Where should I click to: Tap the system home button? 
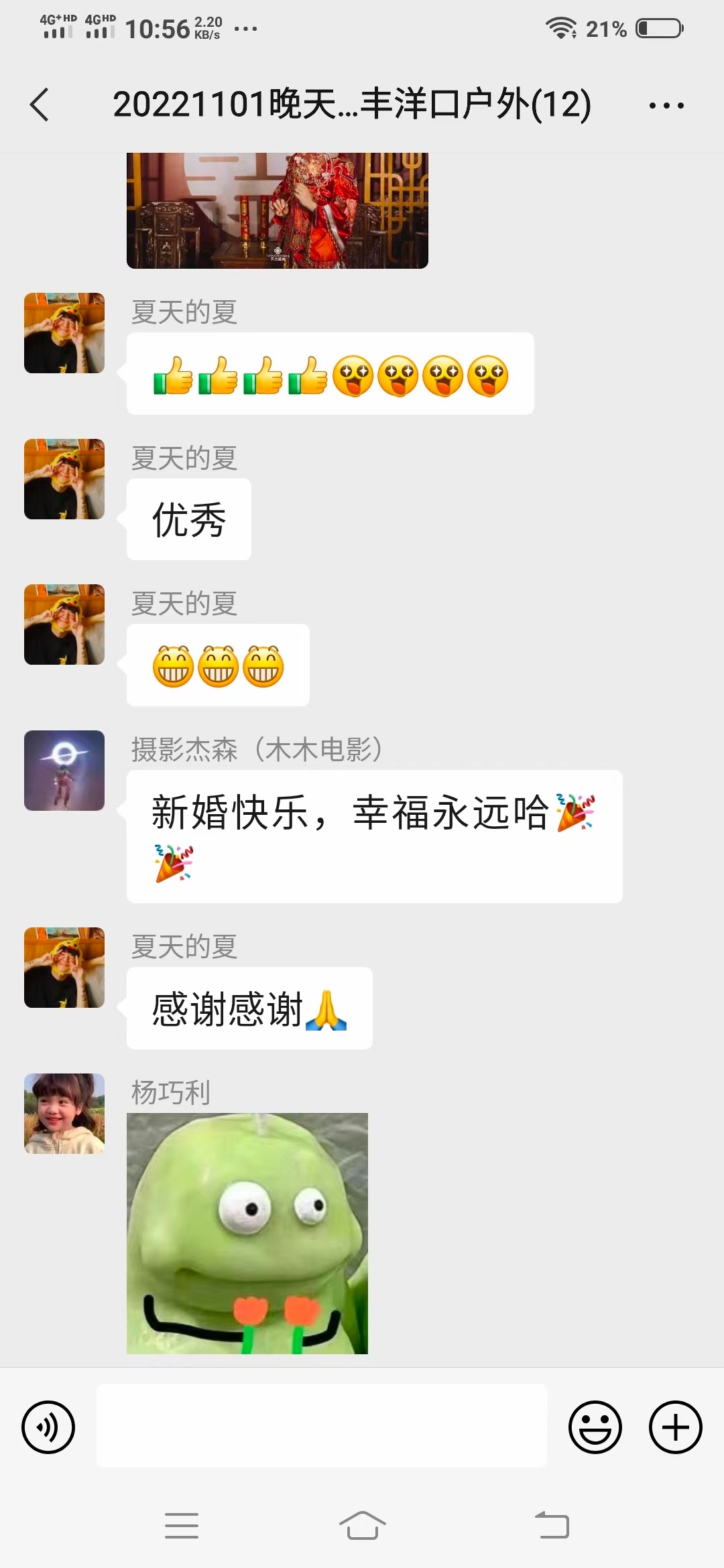tap(362, 1526)
